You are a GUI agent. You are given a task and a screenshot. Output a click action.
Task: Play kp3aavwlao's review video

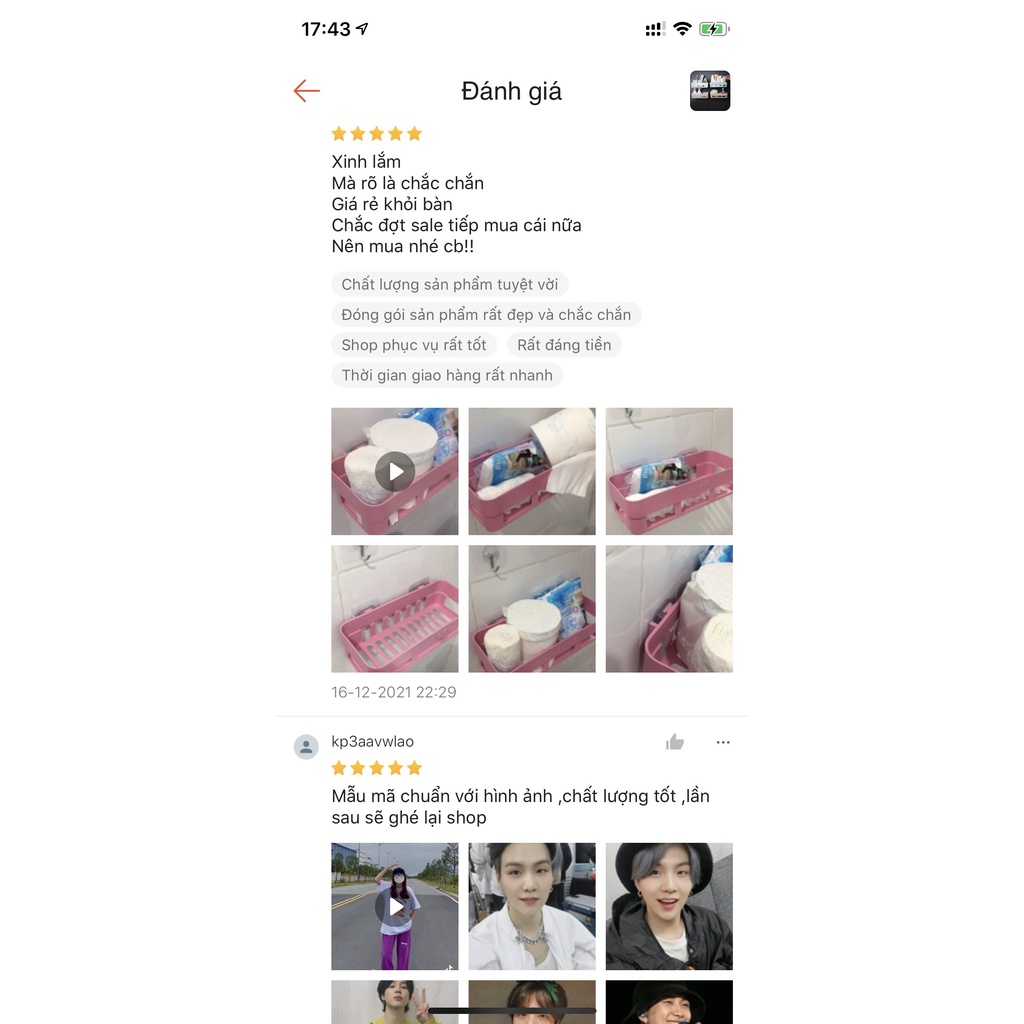[394, 906]
